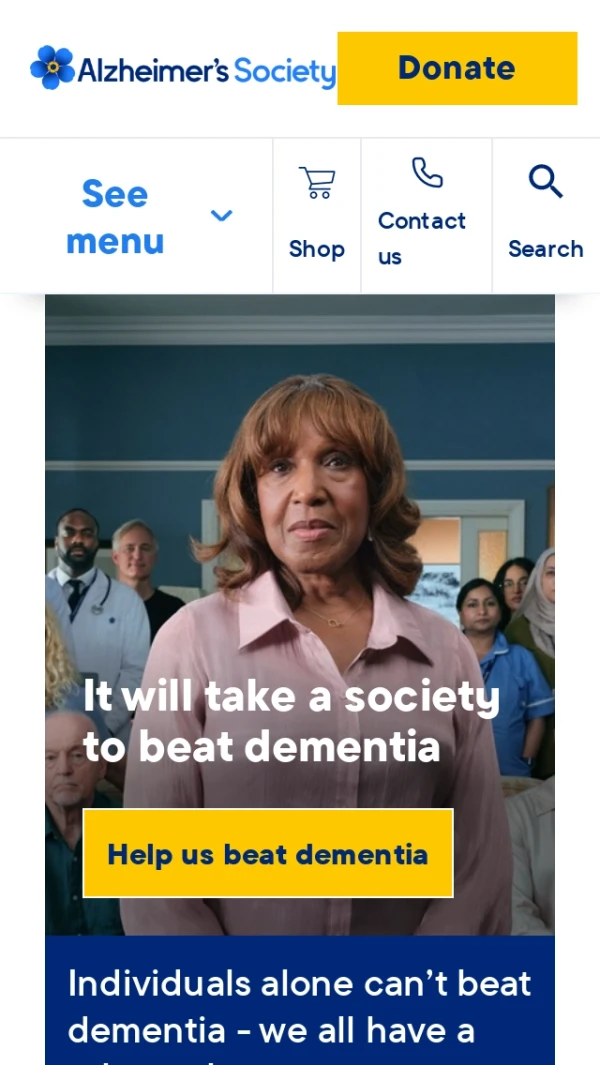Screen dimensions: 600x1065
Task: Go to Alzheimer's Society homepage via logo
Action: pos(183,69)
